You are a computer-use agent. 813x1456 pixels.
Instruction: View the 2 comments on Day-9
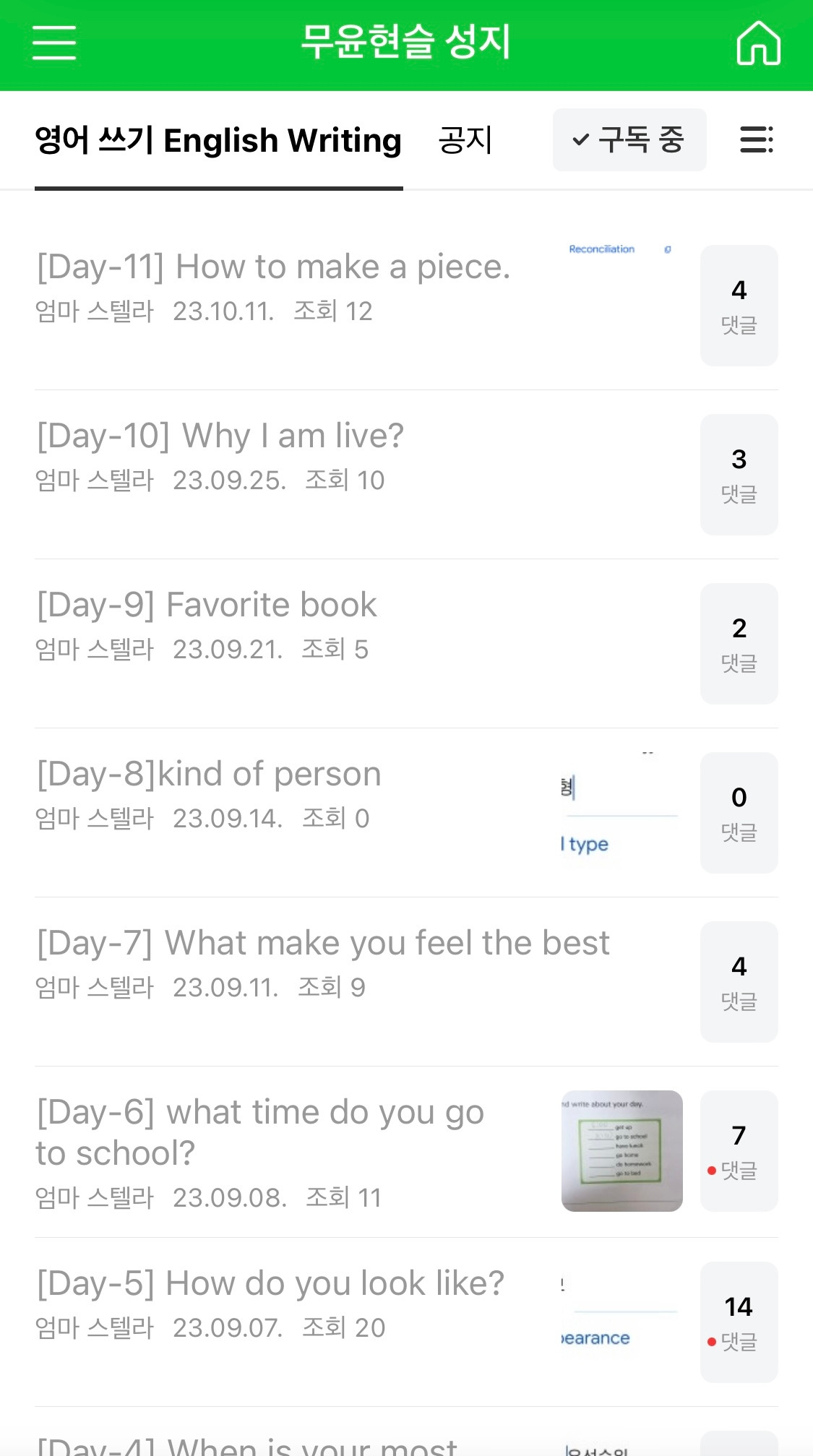tap(739, 644)
